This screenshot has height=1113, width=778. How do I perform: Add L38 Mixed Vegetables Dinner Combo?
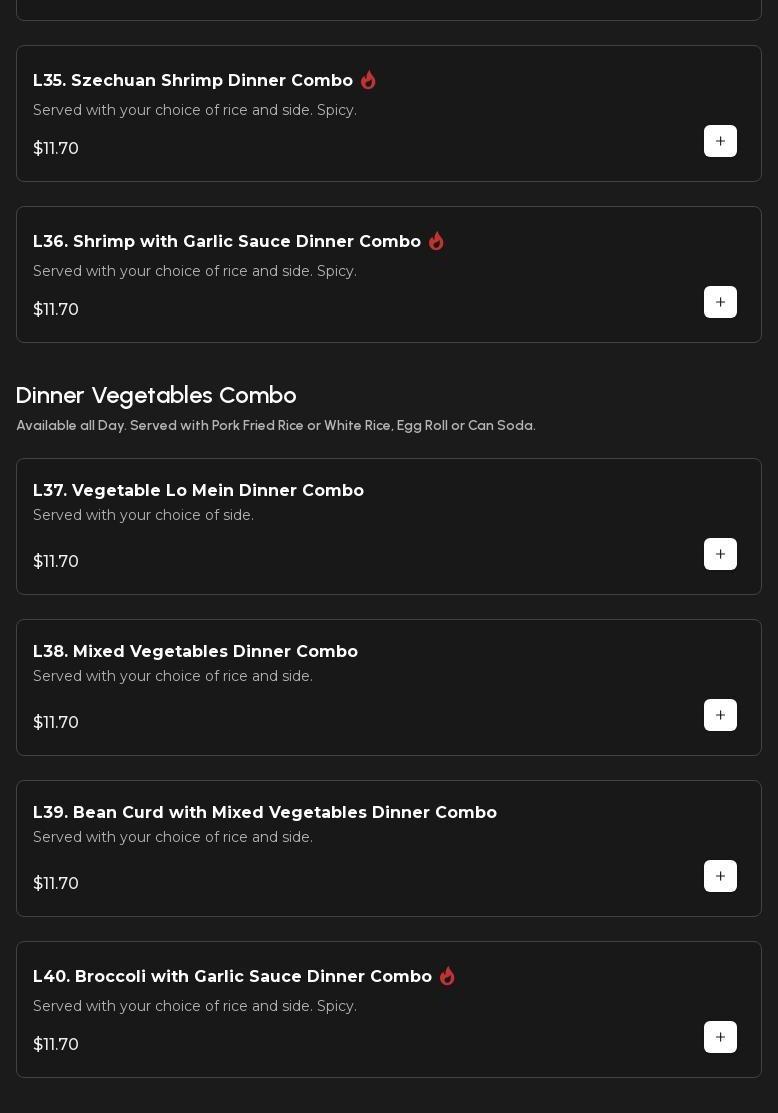click(x=720, y=715)
